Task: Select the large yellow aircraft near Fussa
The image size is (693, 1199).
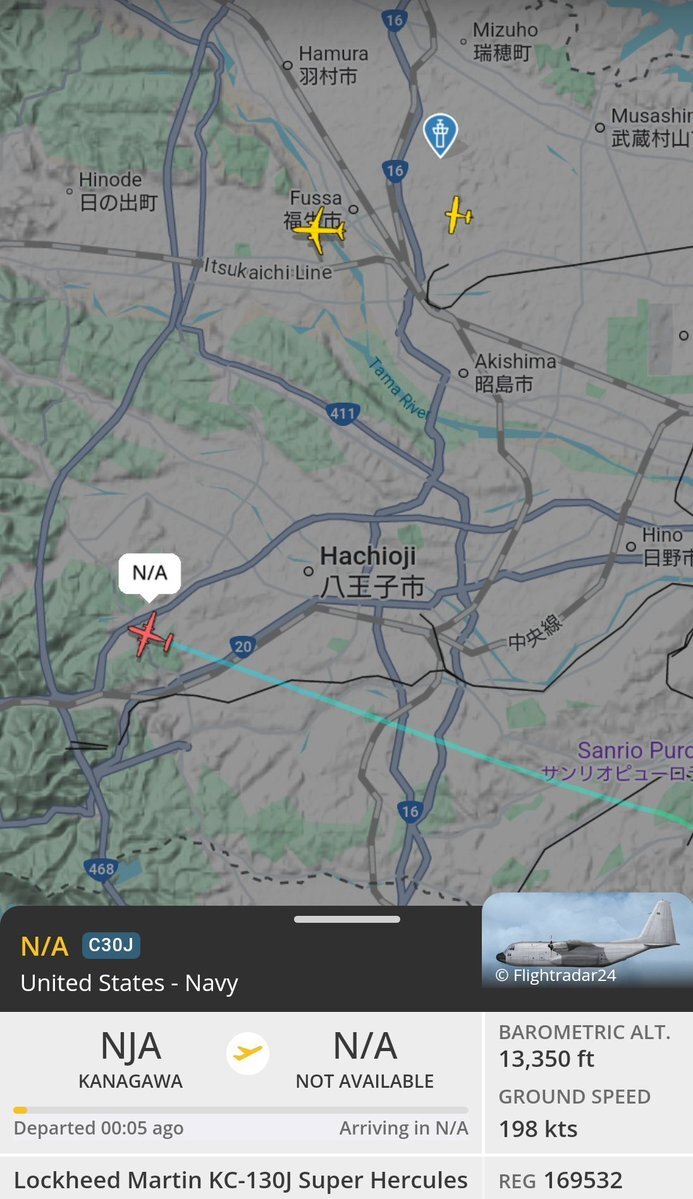Action: 319,230
